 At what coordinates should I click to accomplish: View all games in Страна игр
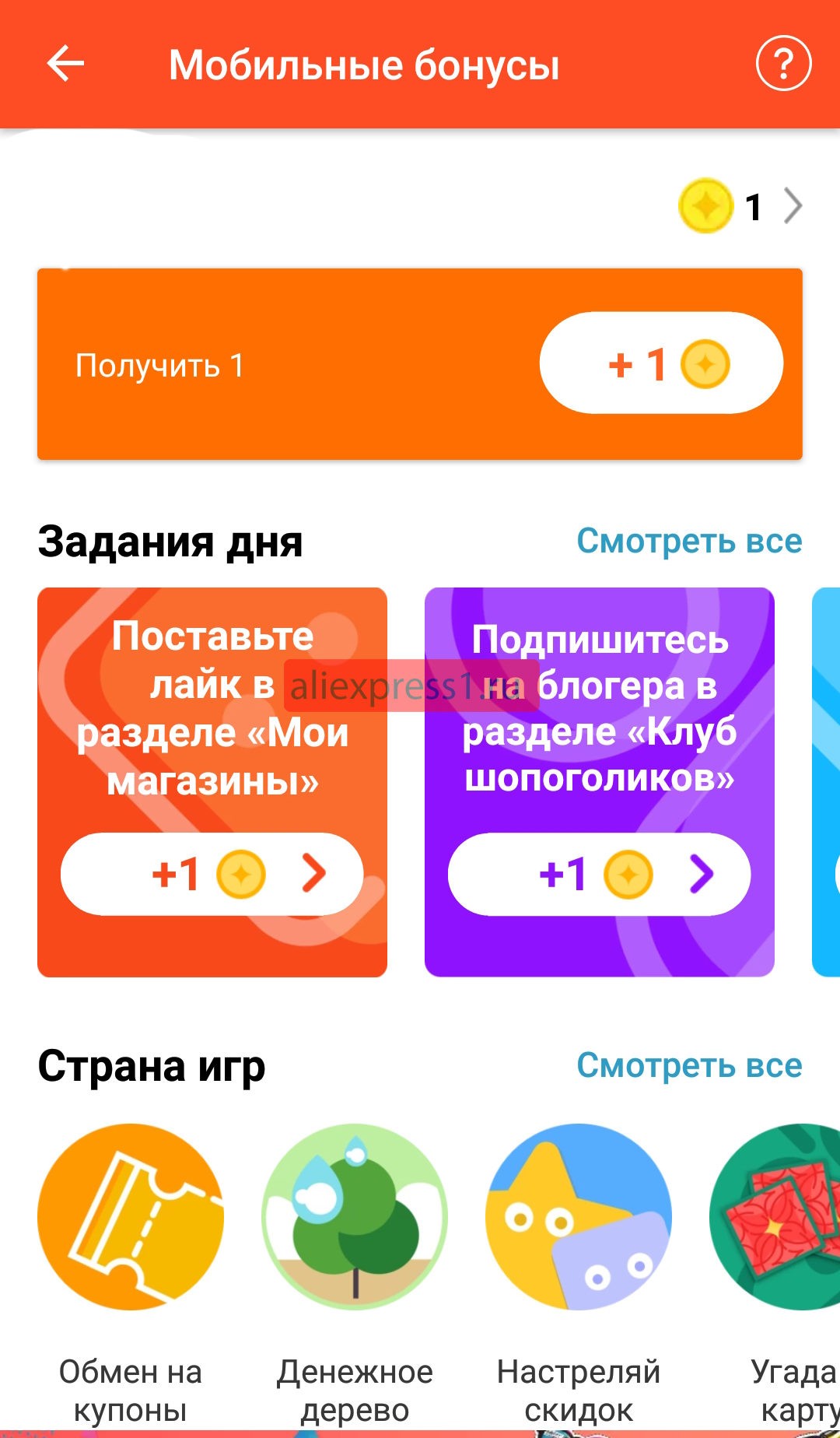[689, 1065]
